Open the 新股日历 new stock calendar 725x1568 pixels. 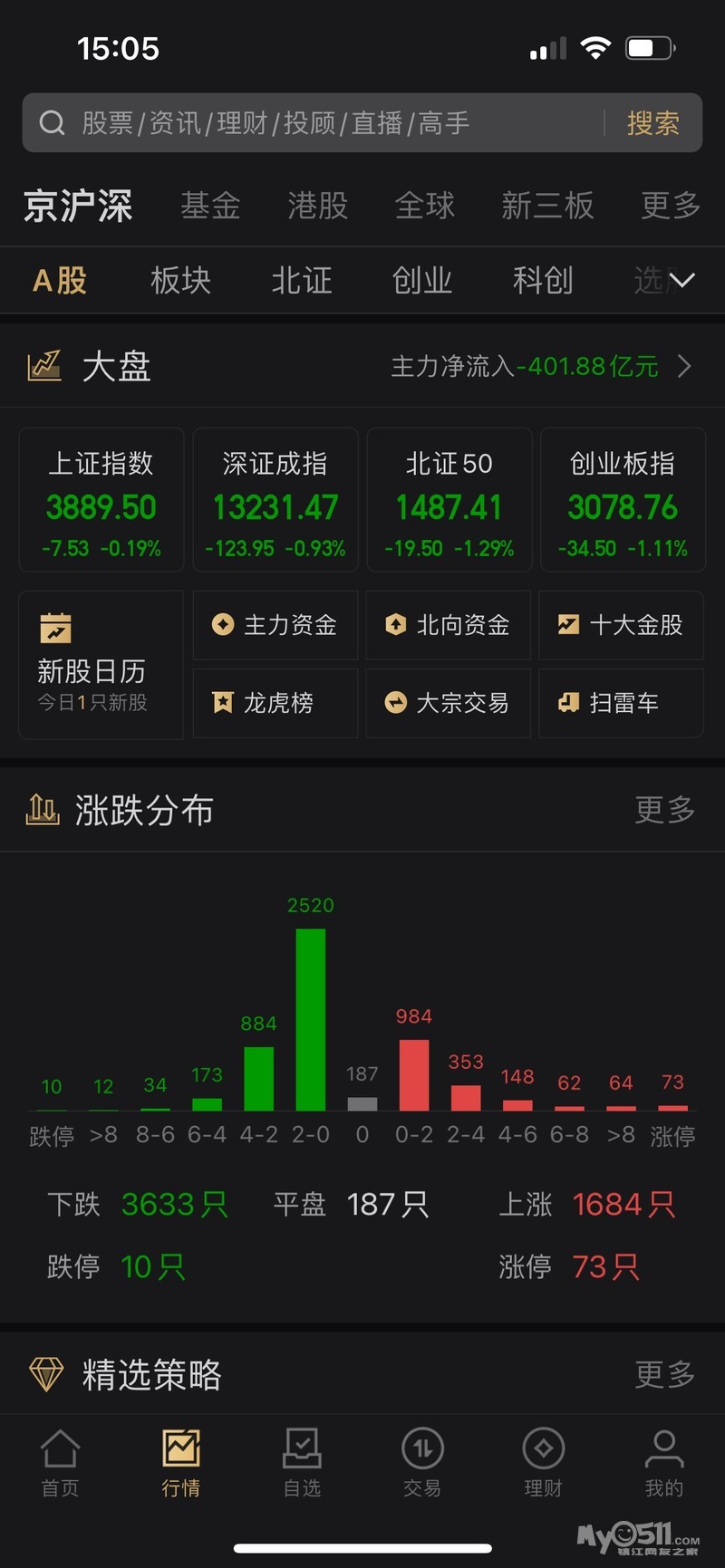point(101,665)
